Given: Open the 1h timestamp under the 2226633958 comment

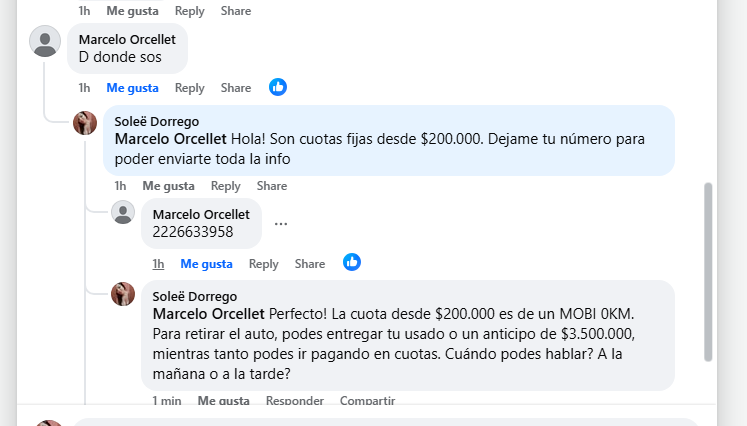Looking at the screenshot, I should 158,264.
